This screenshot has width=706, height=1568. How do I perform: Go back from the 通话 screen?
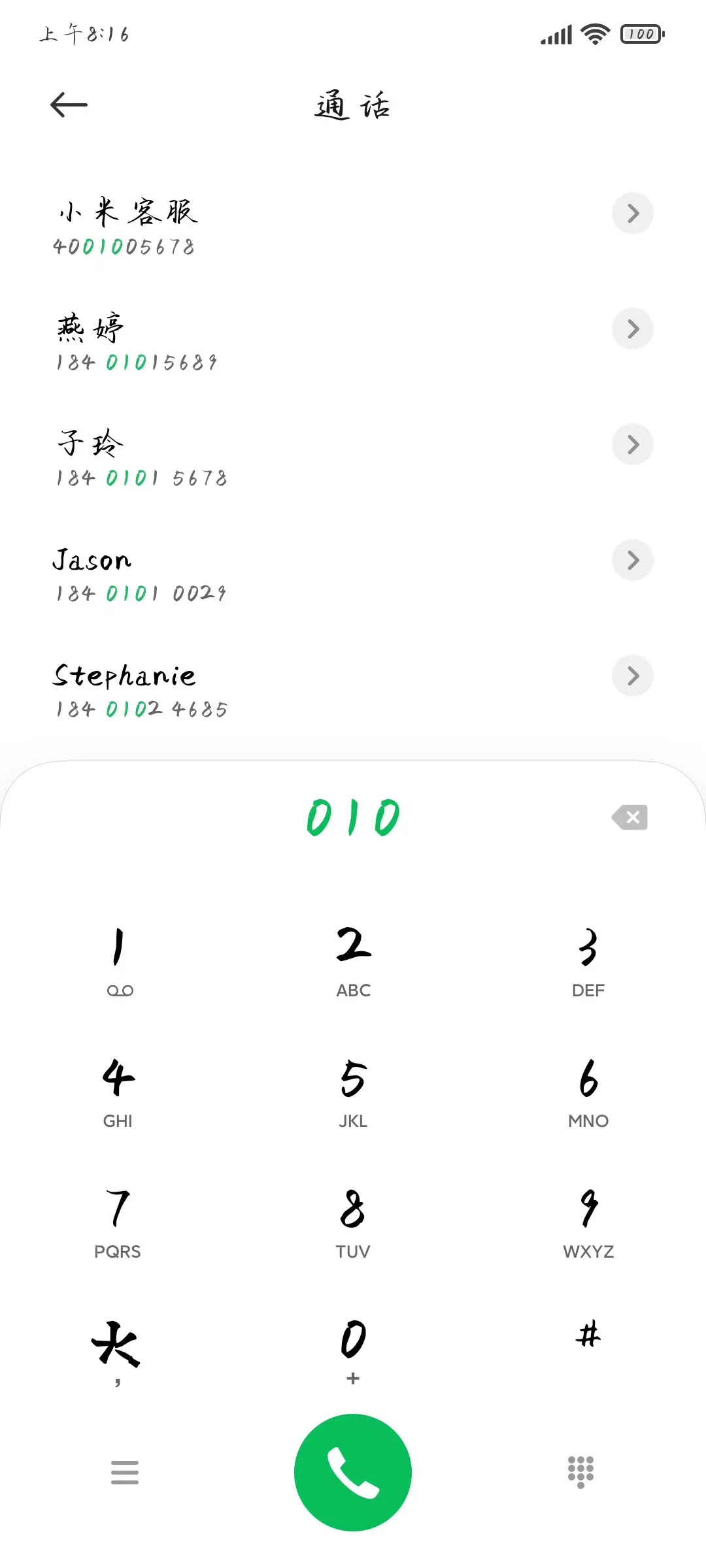coord(69,105)
